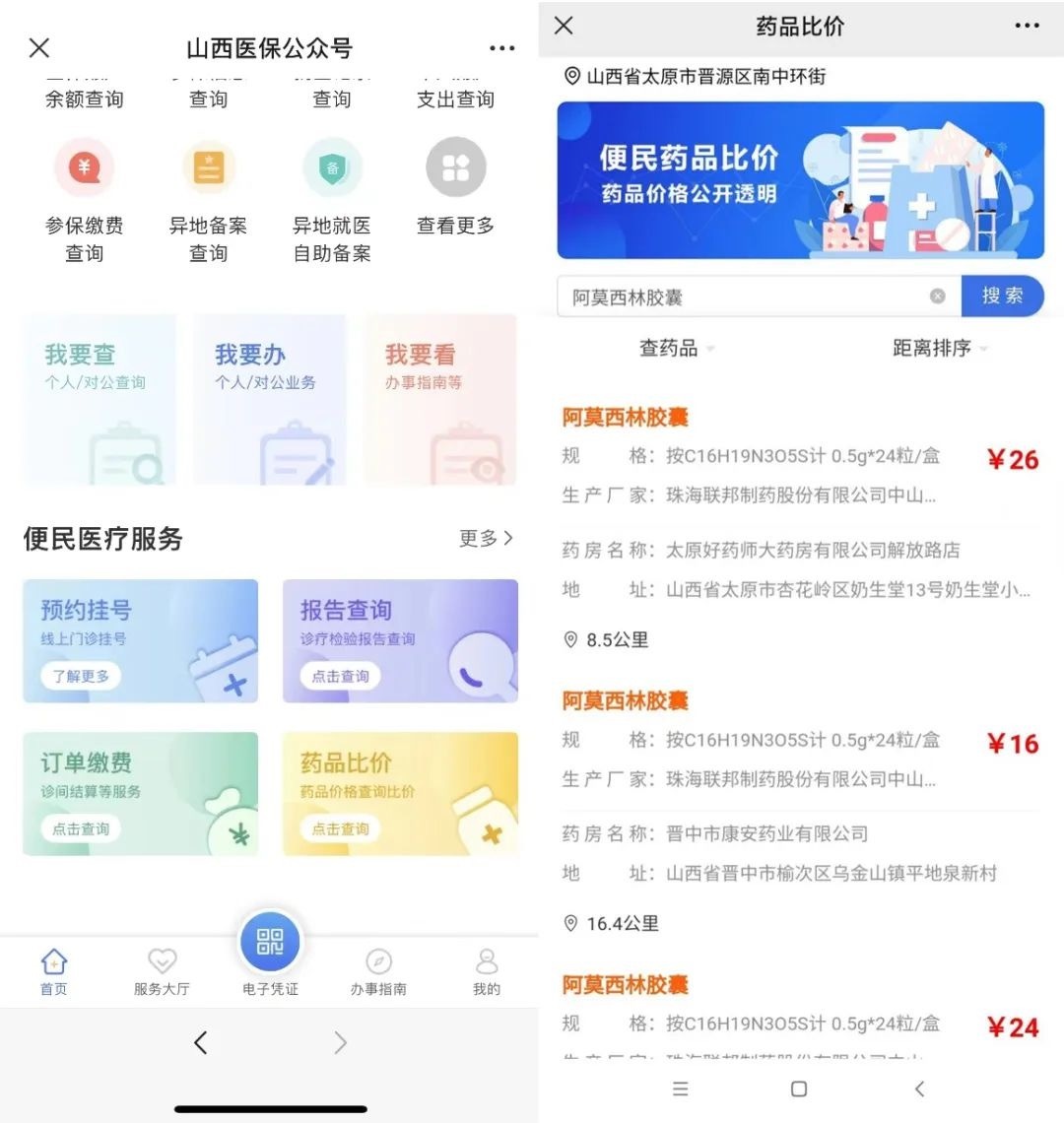
Task: Expand 便民医疗服务 via 更多 chevron
Action: (x=485, y=539)
